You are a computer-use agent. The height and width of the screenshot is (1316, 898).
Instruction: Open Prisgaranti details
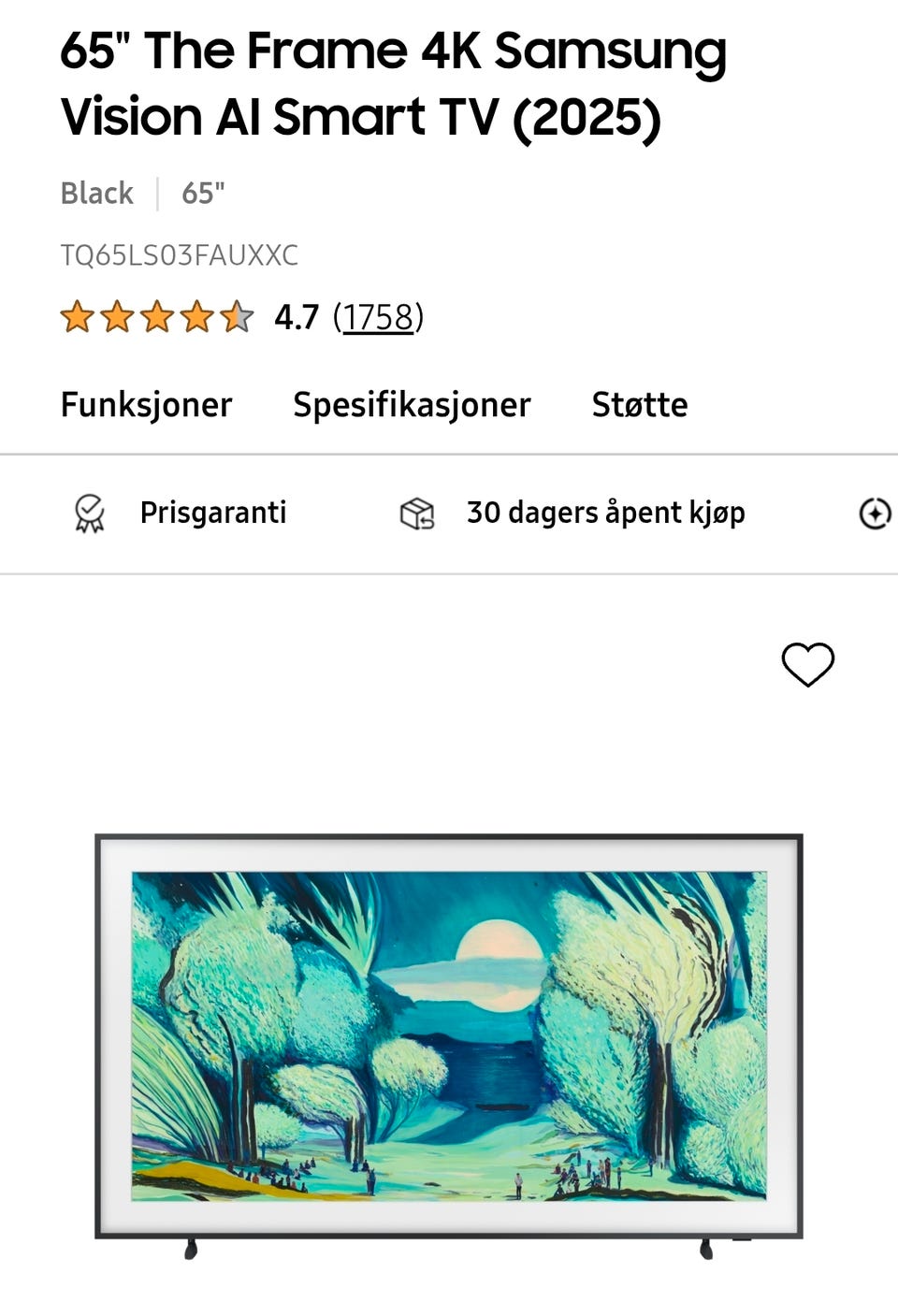(212, 513)
